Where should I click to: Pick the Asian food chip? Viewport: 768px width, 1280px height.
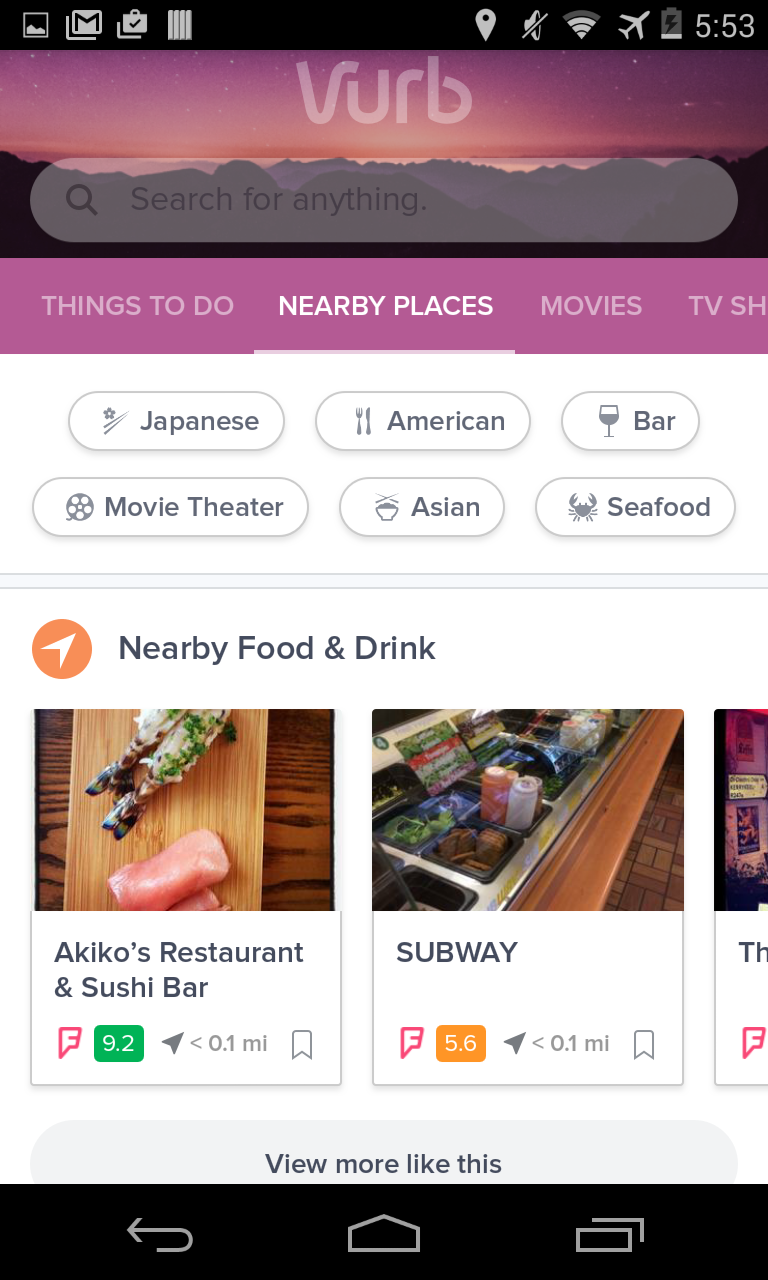click(422, 507)
